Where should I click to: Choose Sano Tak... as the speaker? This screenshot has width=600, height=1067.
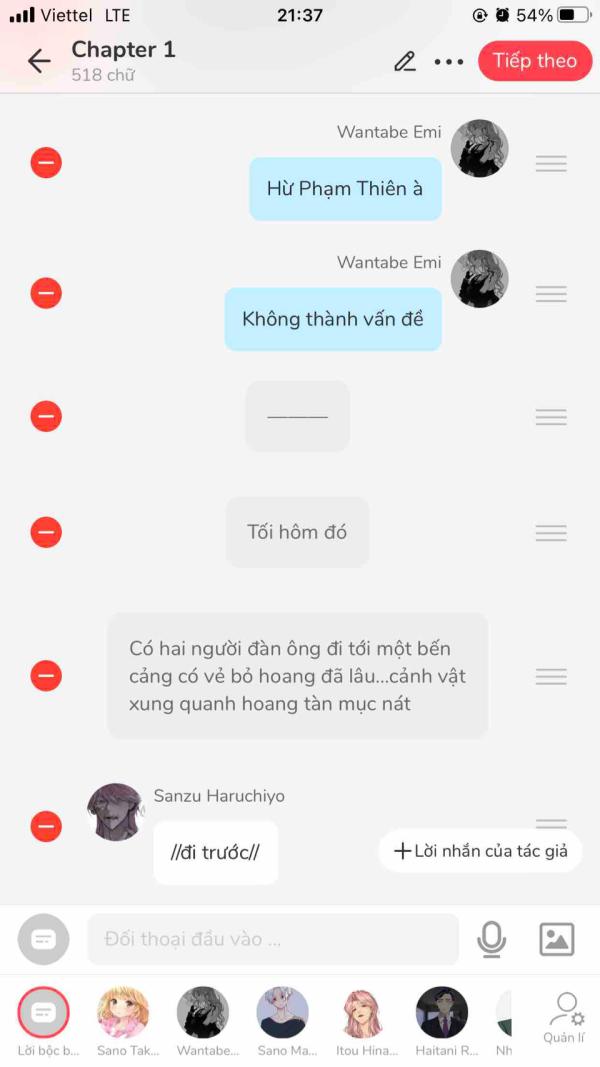coord(123,1013)
